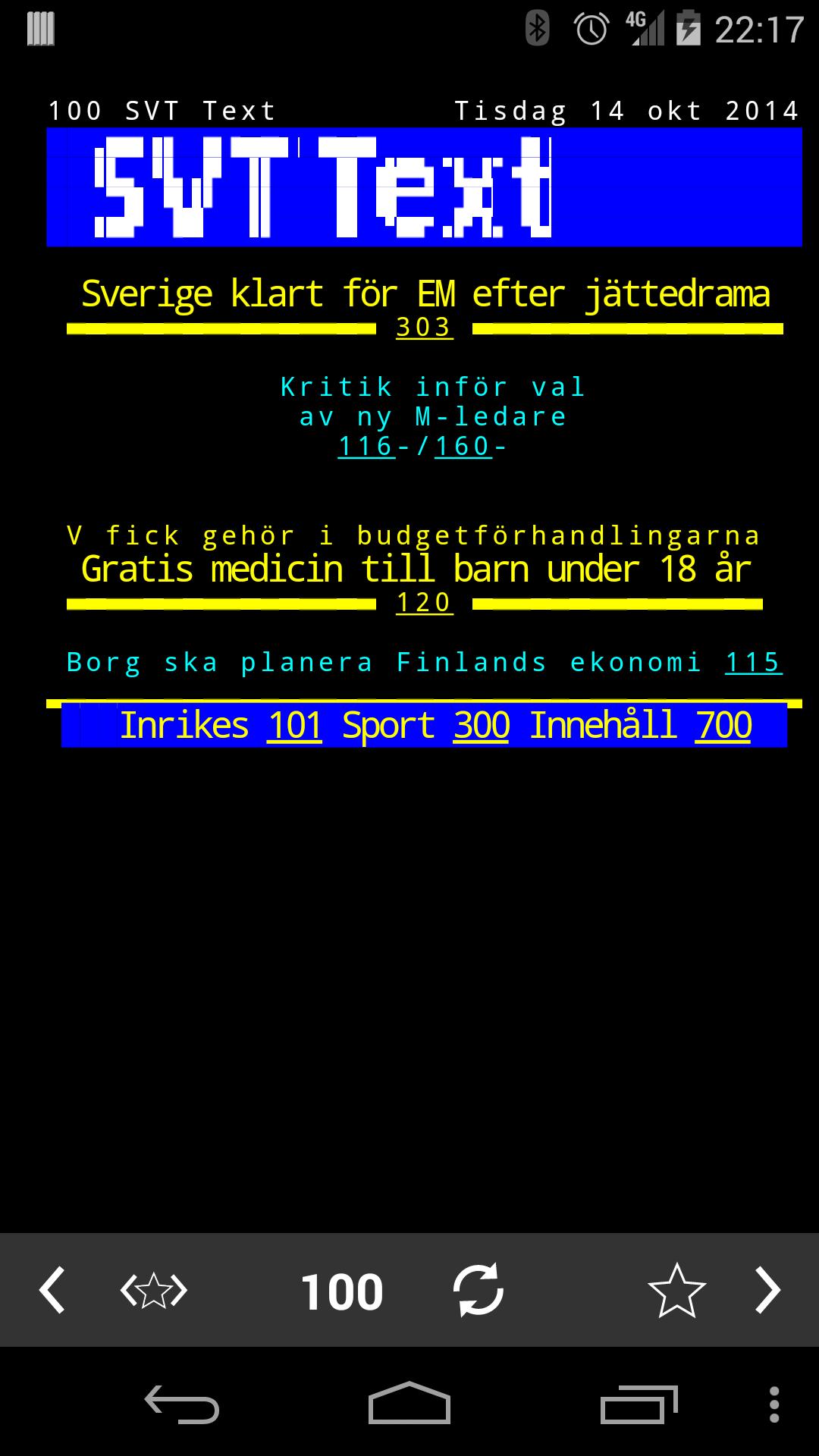Open page 115 about Finland's economy
Viewport: 819px width, 1456px height.
pyautogui.click(x=752, y=663)
